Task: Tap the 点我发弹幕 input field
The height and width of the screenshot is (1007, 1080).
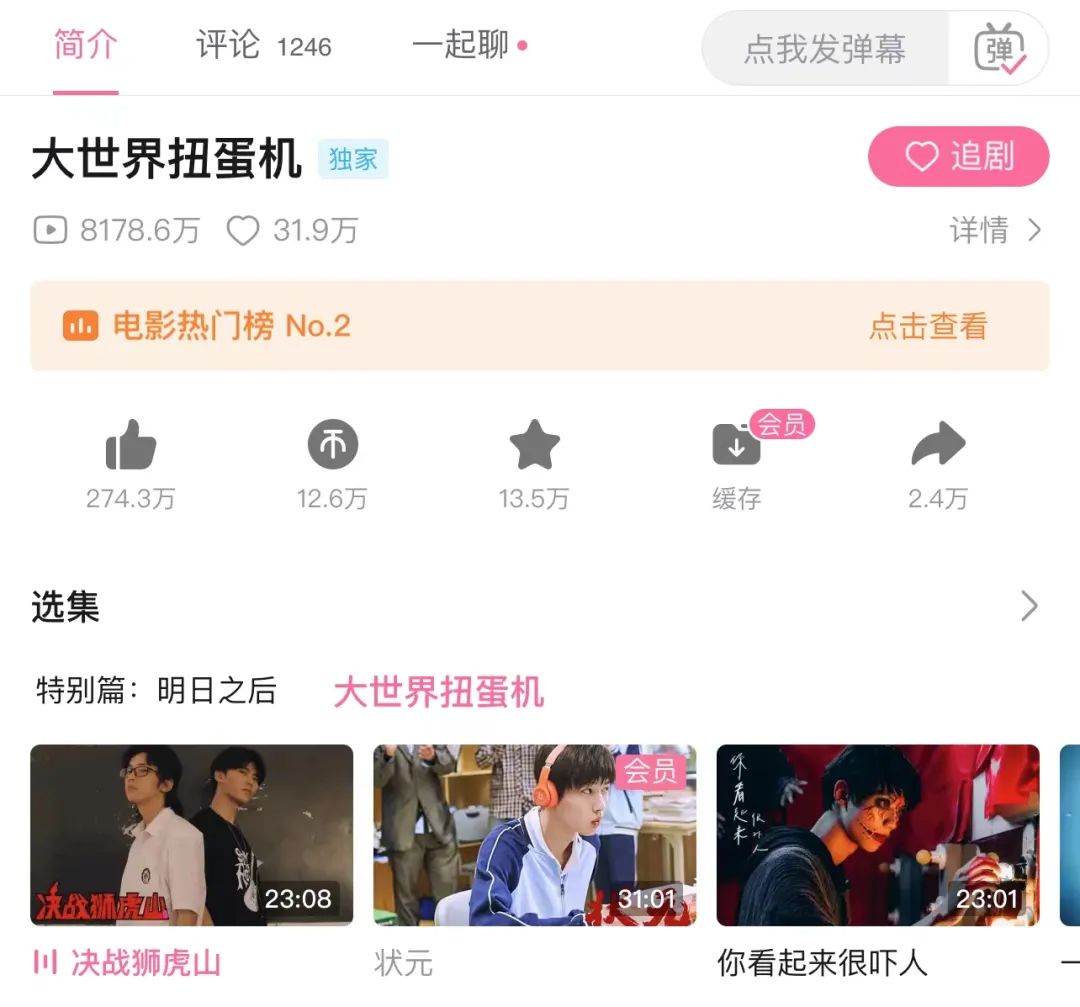Action: point(825,49)
